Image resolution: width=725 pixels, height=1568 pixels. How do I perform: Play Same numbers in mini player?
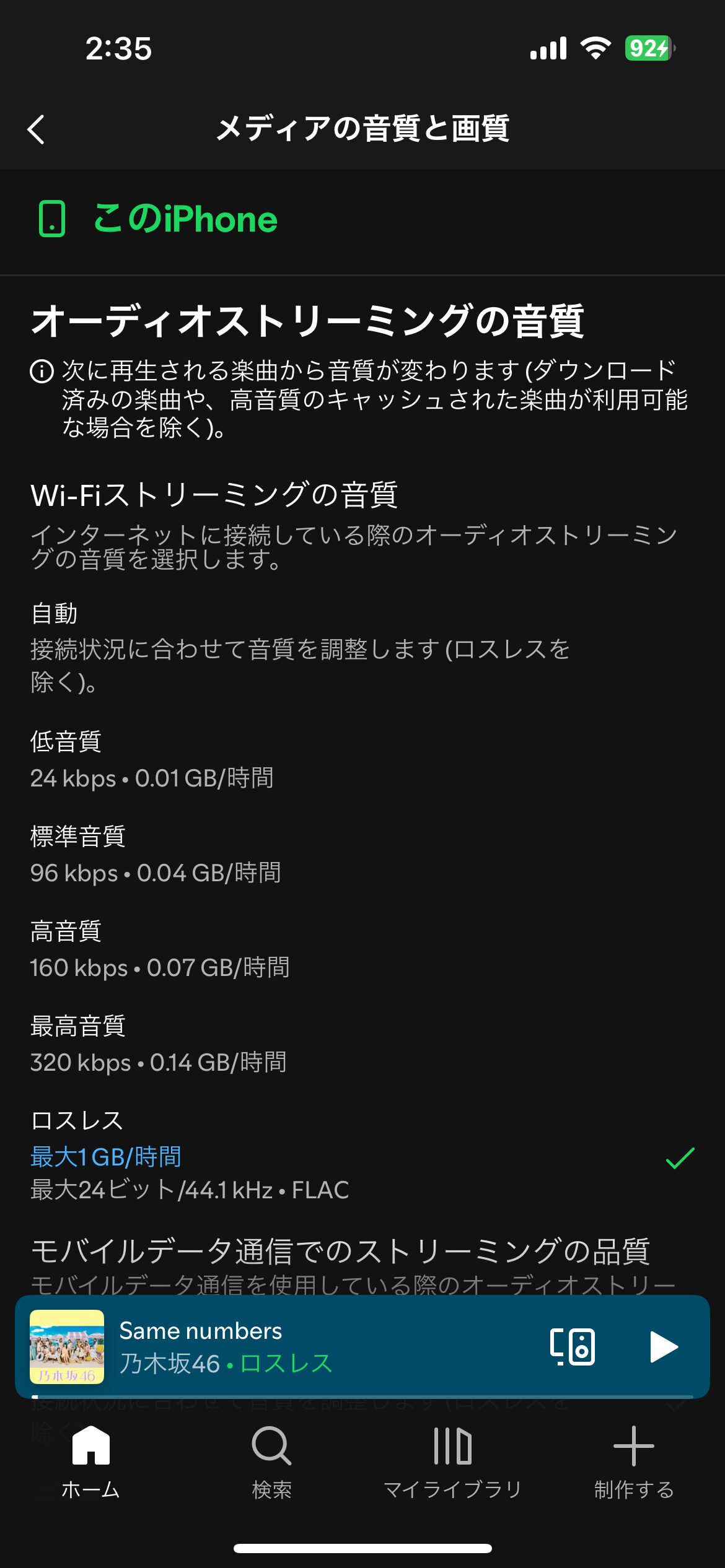[x=664, y=1346]
